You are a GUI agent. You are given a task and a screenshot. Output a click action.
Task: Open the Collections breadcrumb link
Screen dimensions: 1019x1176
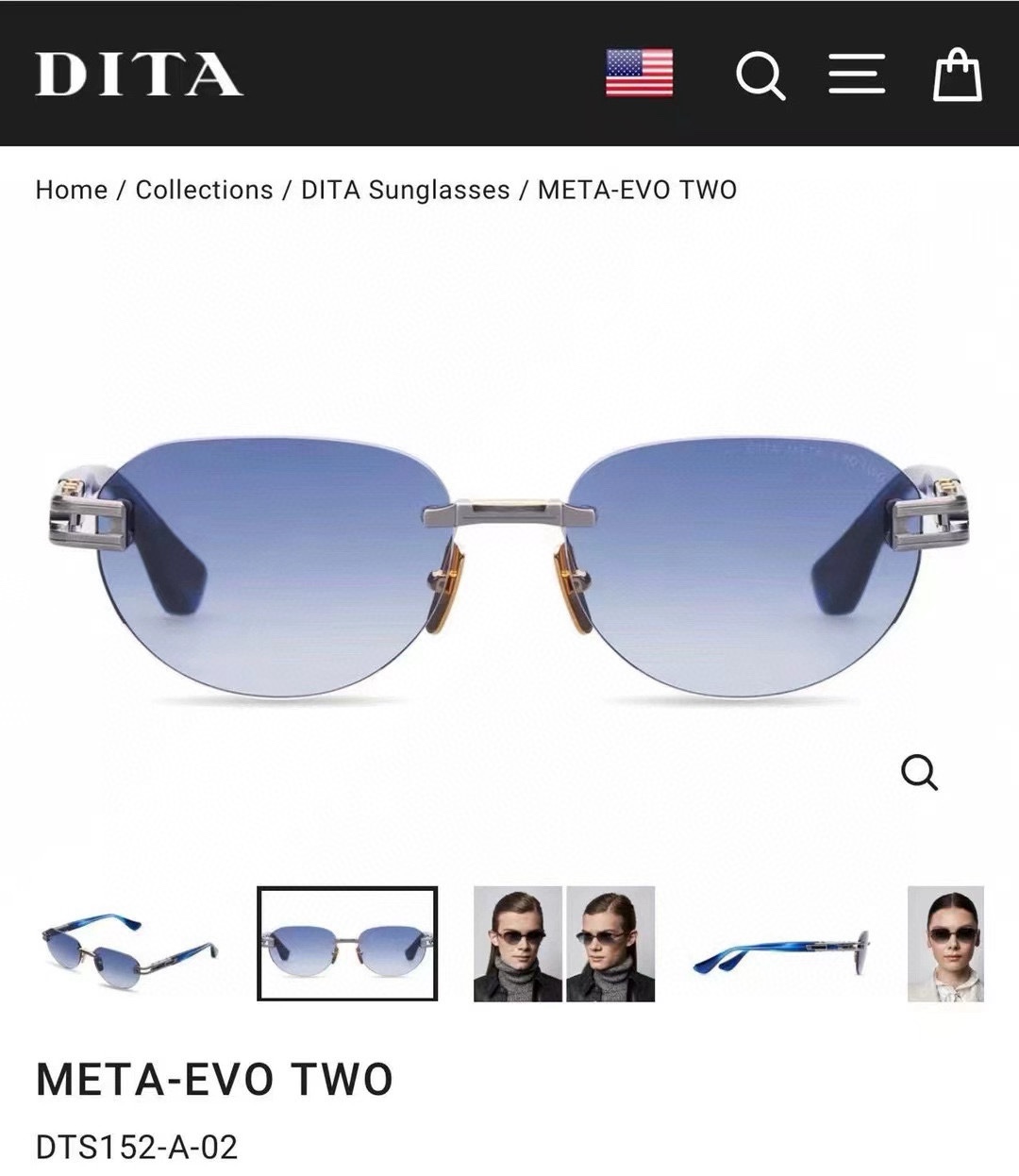coord(204,190)
